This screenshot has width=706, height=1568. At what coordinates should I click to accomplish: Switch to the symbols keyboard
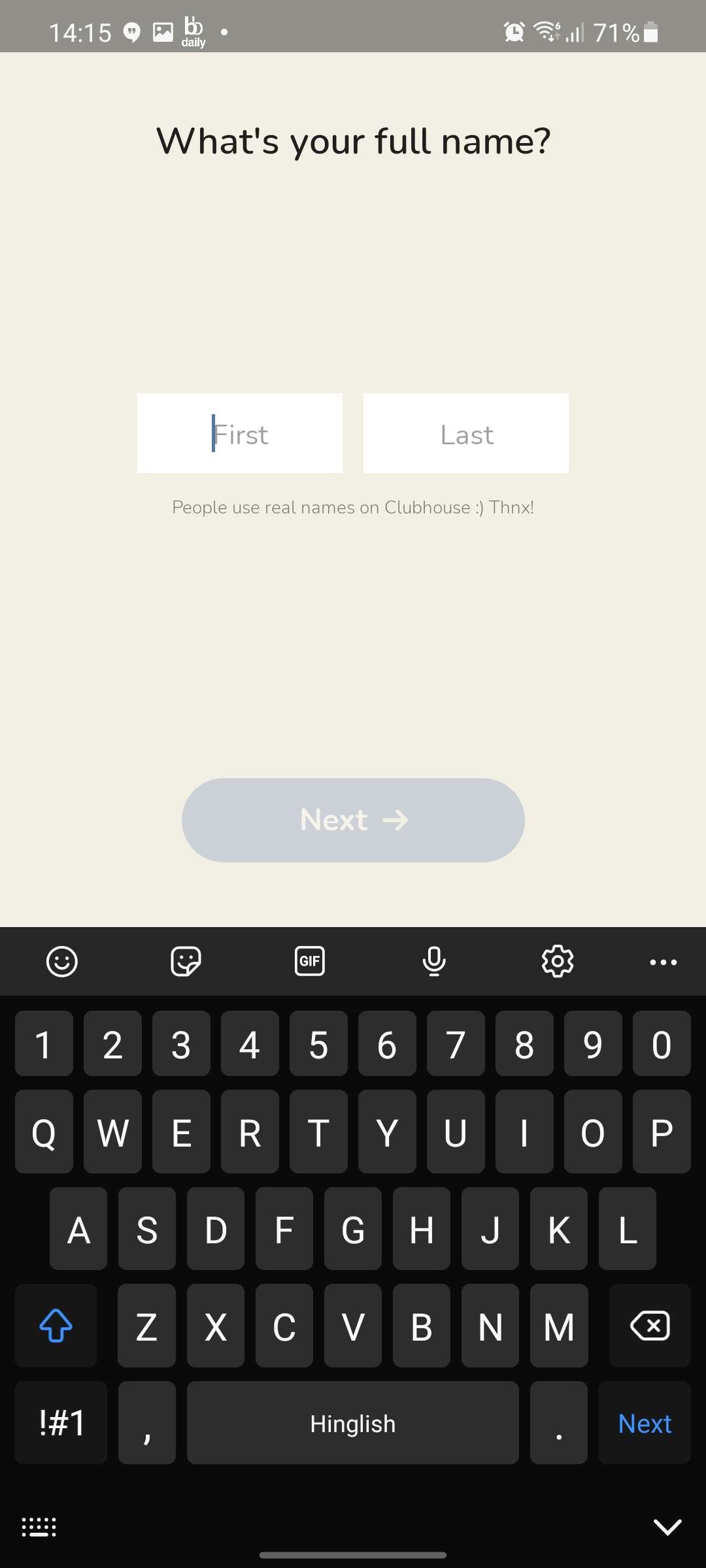(x=61, y=1423)
